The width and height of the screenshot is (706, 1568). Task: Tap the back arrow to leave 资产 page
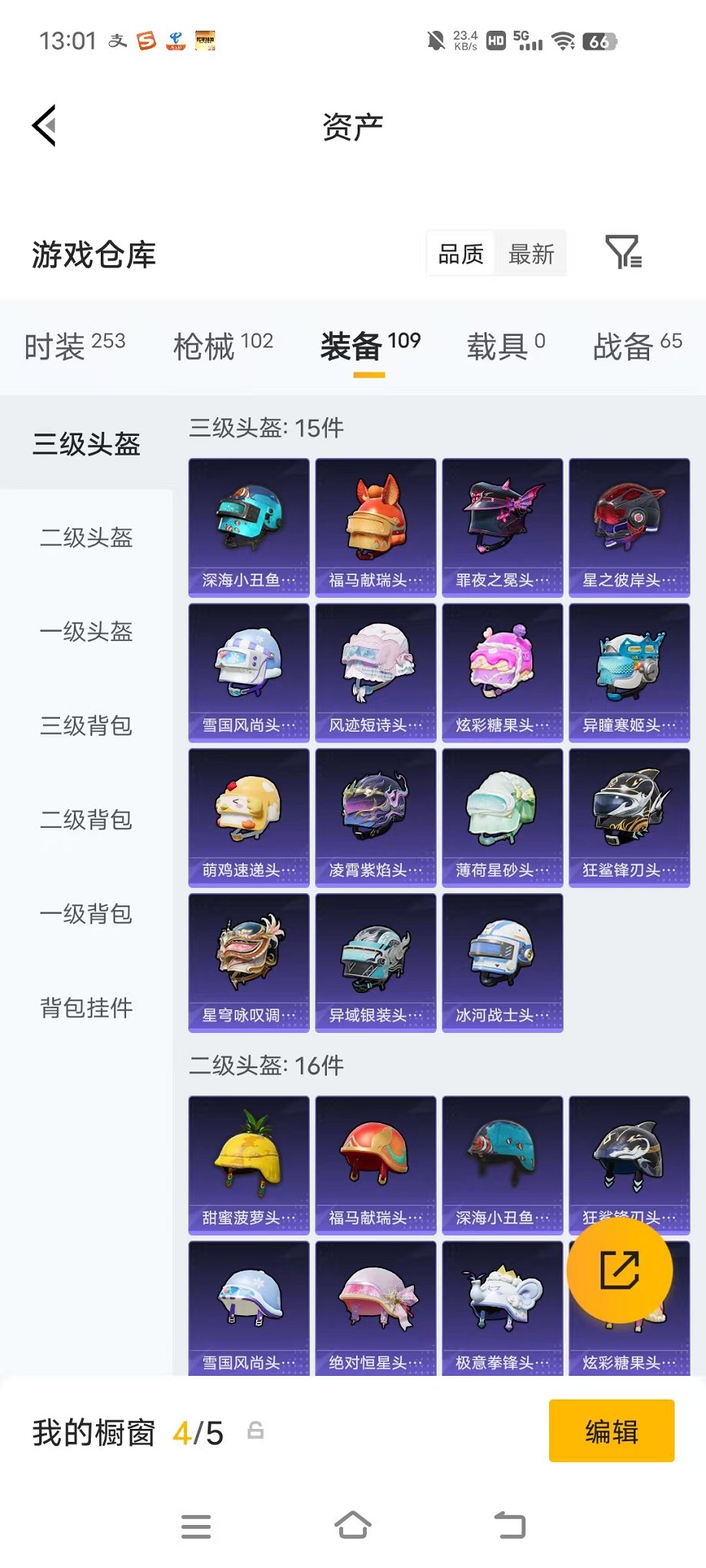click(44, 125)
